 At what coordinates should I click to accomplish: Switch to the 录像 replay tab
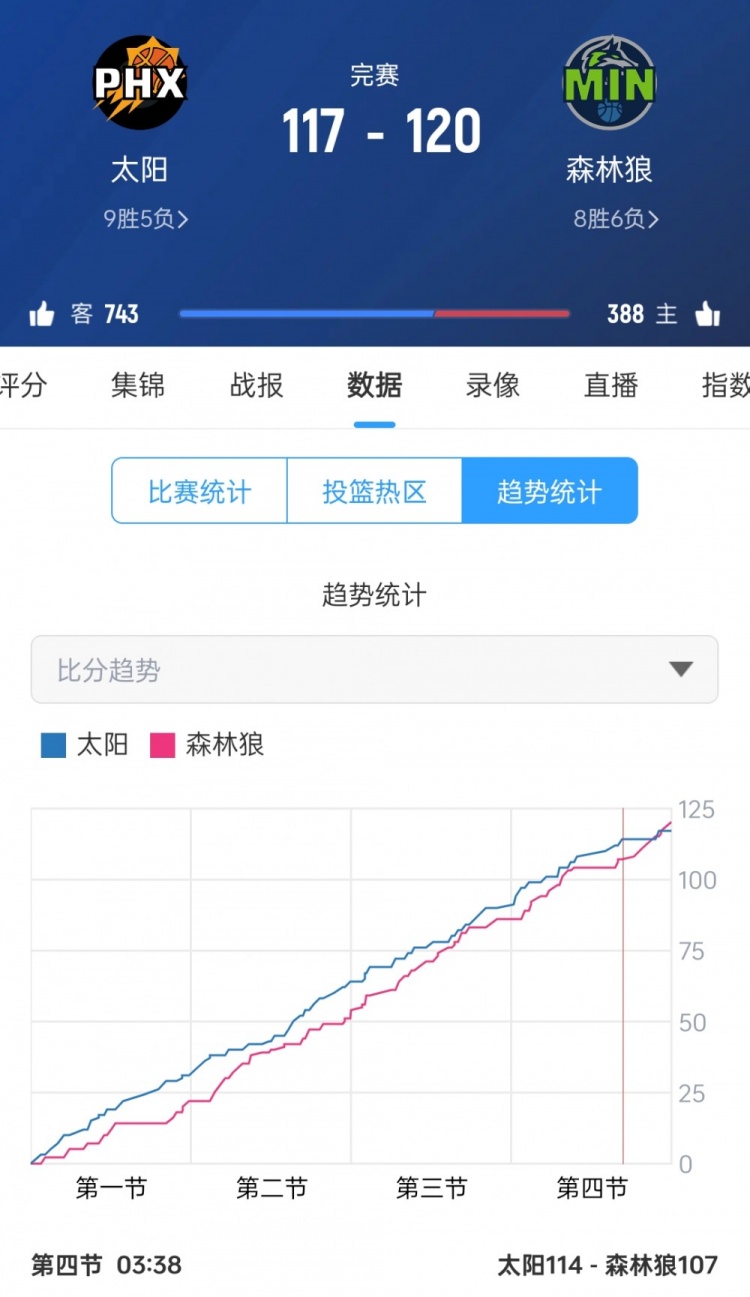tap(493, 385)
